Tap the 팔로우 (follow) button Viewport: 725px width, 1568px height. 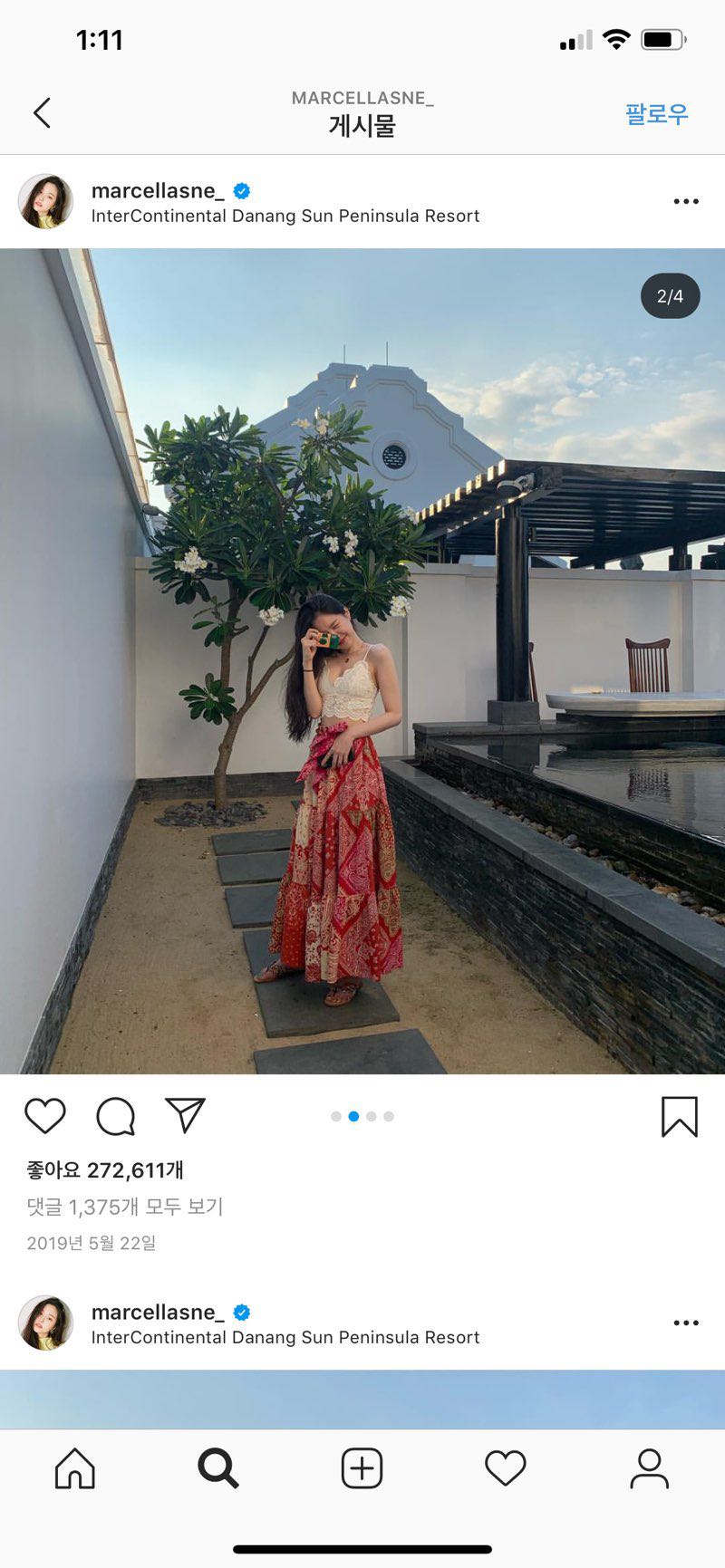pos(656,114)
